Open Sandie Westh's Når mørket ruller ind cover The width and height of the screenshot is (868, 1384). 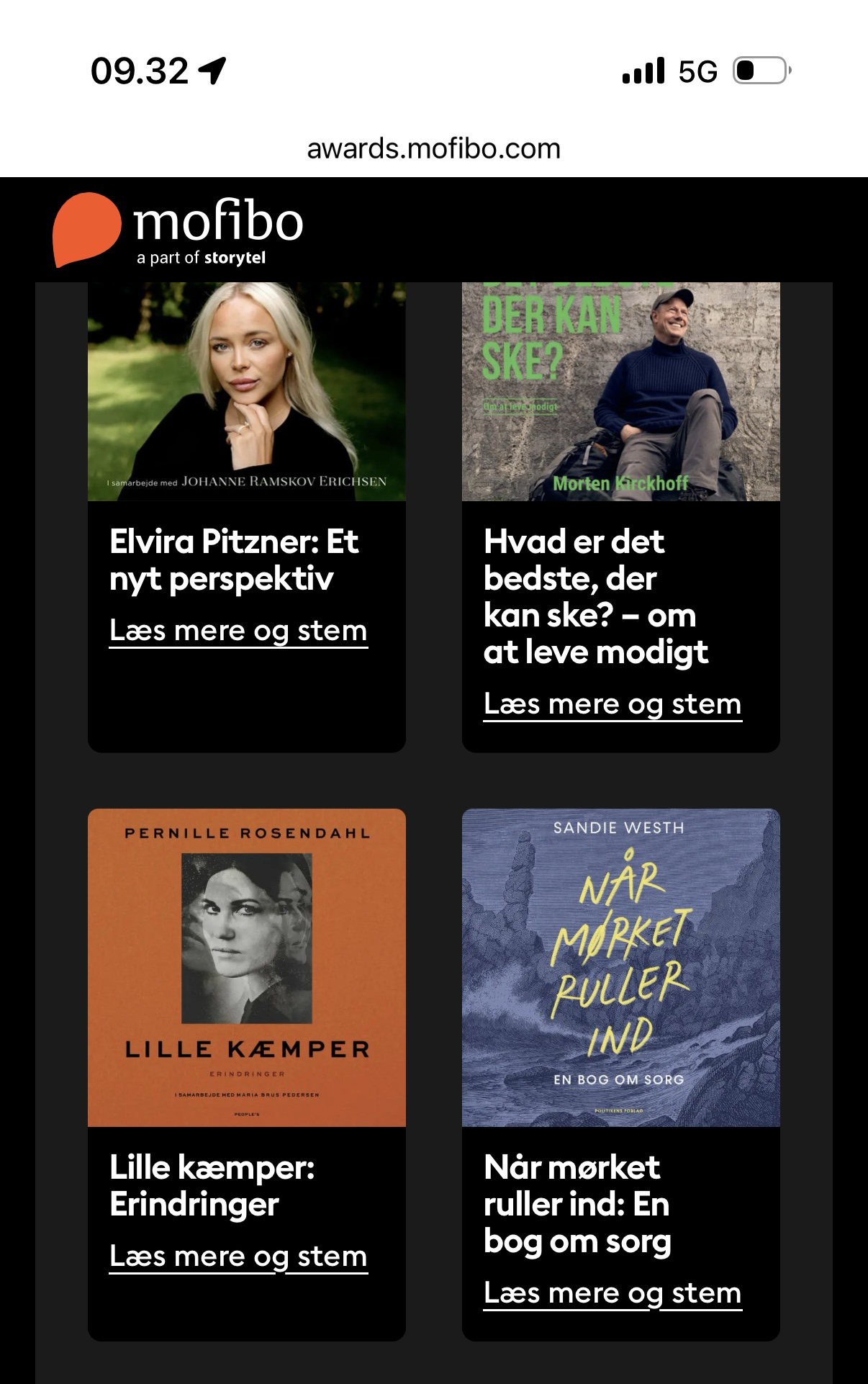pos(620,967)
